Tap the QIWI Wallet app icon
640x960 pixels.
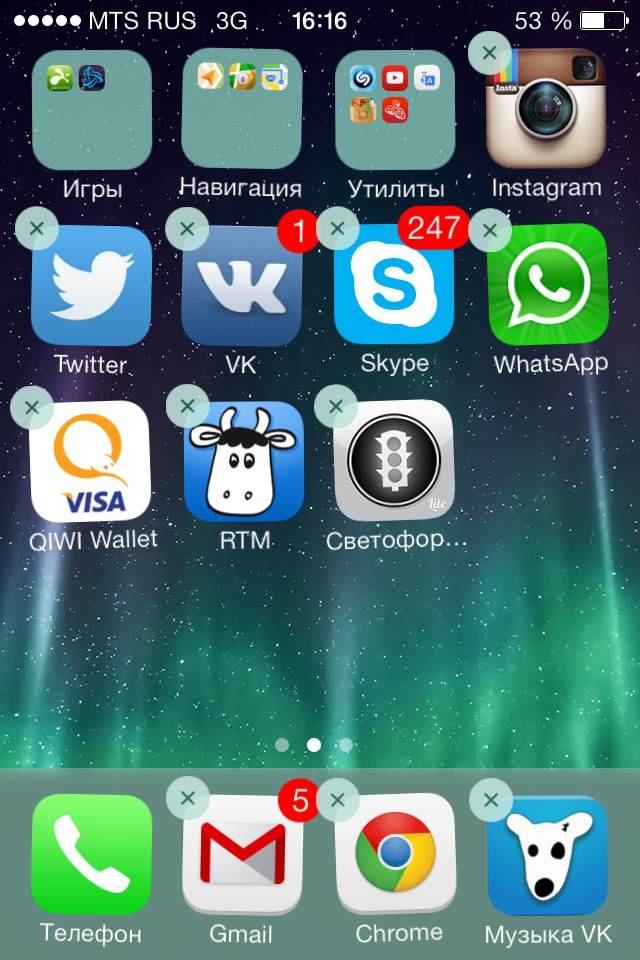[x=90, y=461]
